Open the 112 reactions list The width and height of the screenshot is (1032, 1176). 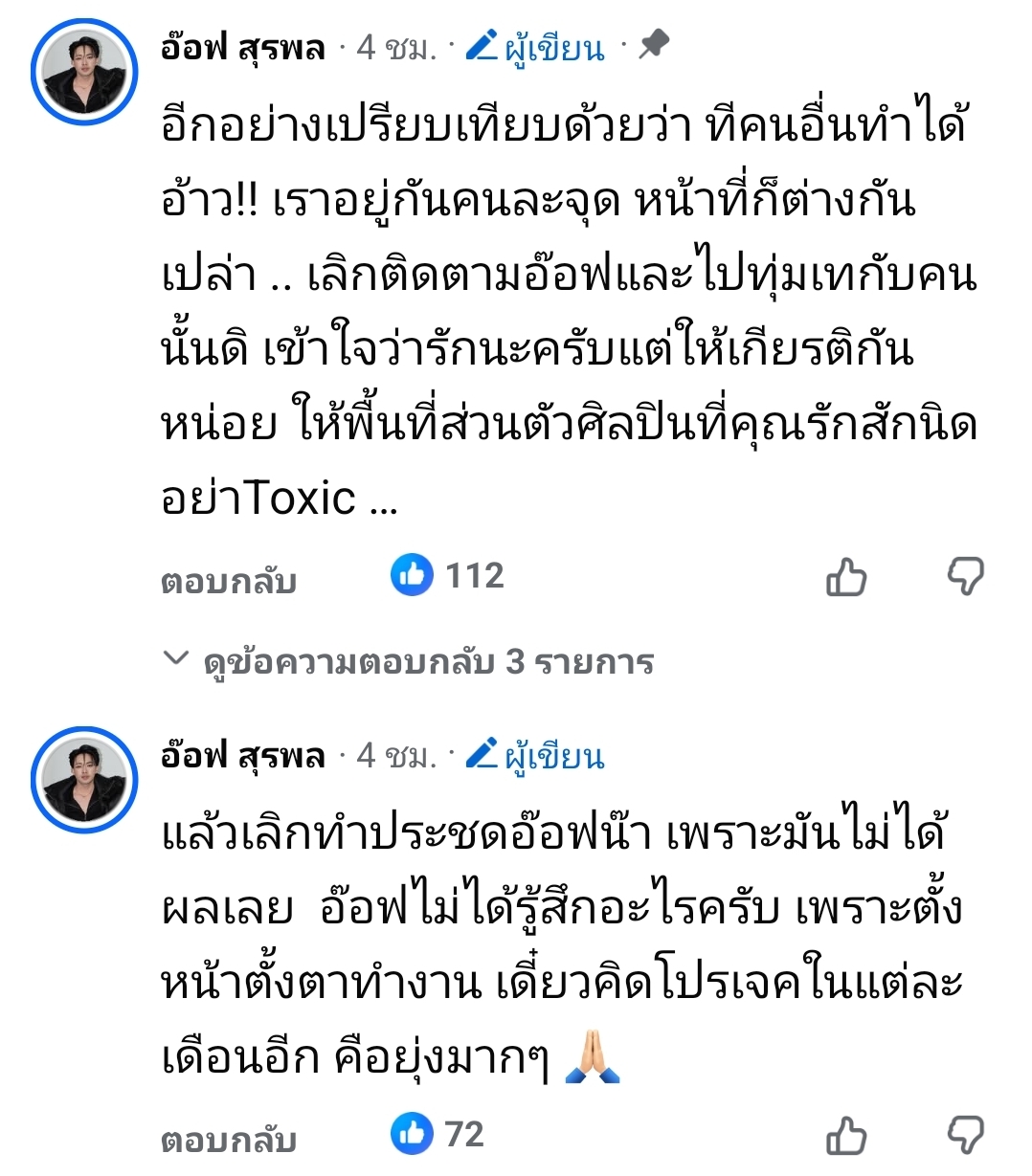448,576
